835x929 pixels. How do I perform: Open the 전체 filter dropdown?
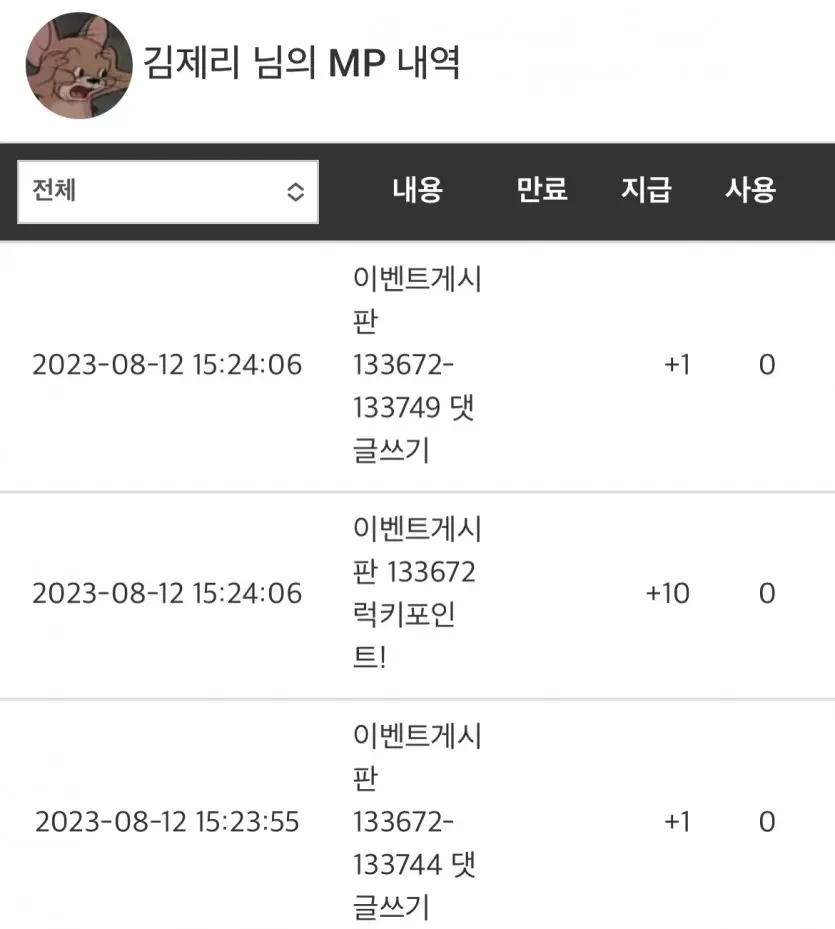[x=168, y=191]
